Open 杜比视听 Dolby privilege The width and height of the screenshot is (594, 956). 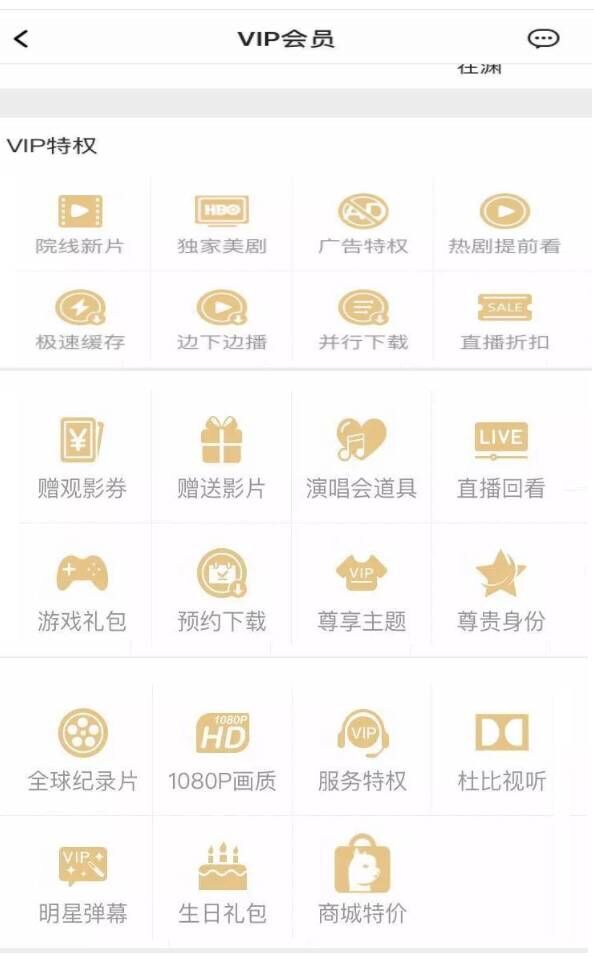coord(501,751)
